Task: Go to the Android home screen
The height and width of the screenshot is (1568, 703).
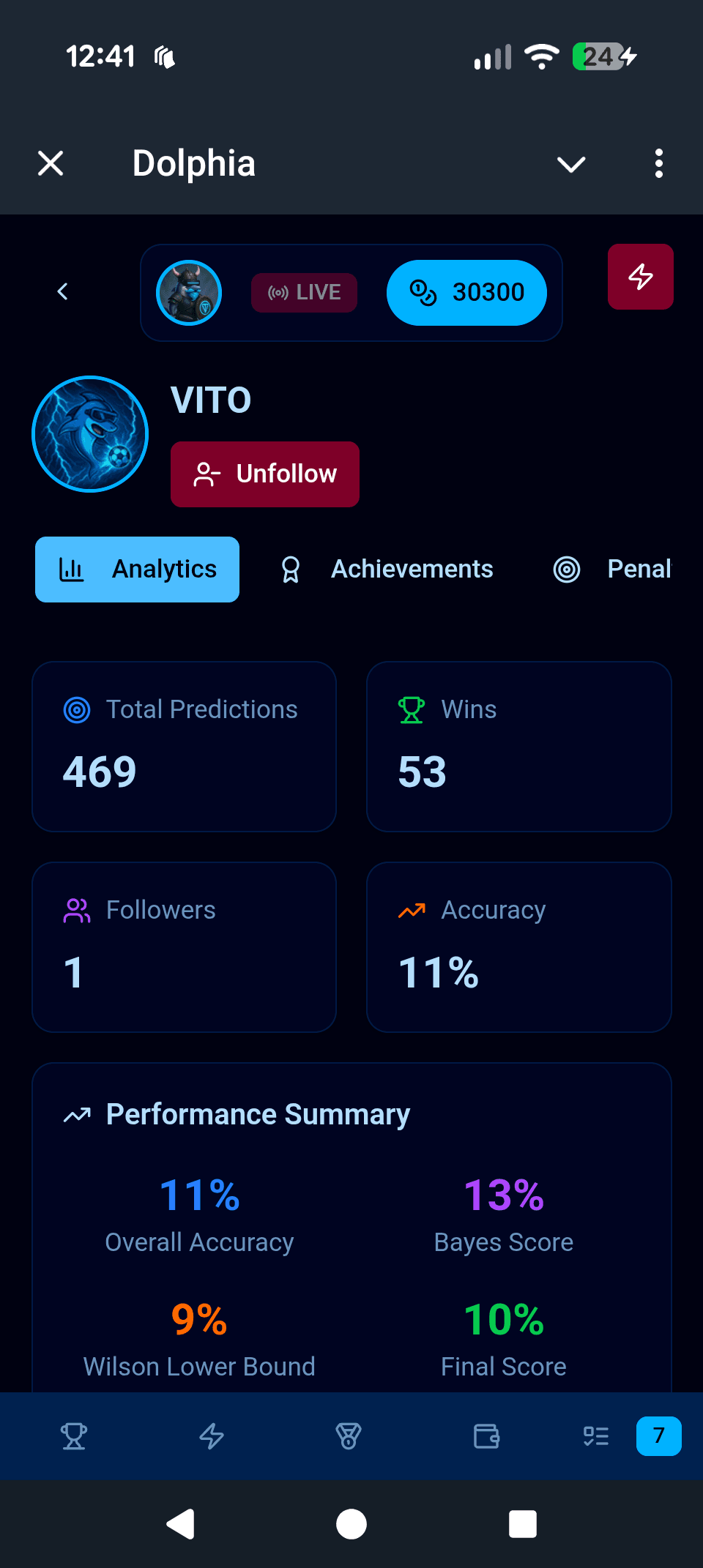Action: (x=351, y=1524)
